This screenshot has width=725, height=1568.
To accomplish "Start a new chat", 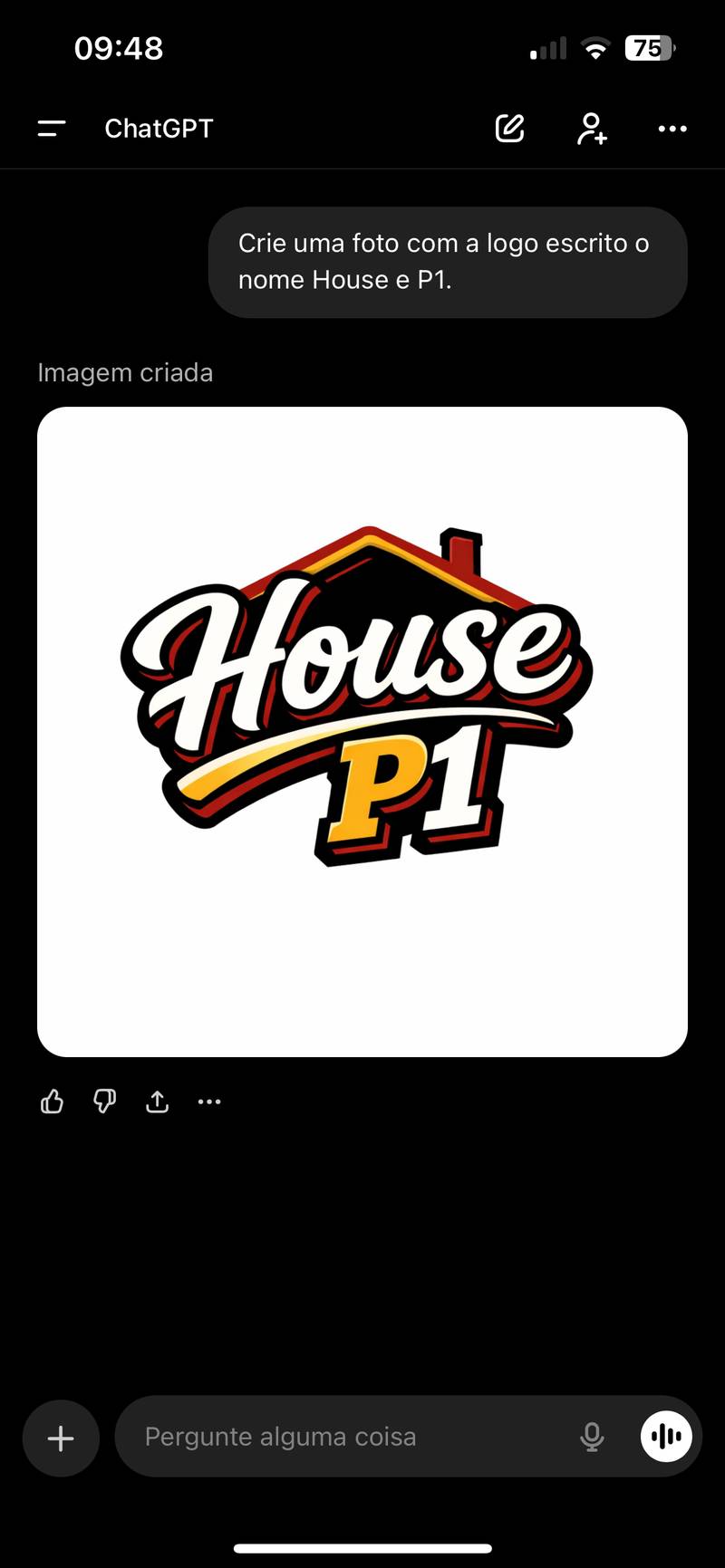I will (x=510, y=129).
